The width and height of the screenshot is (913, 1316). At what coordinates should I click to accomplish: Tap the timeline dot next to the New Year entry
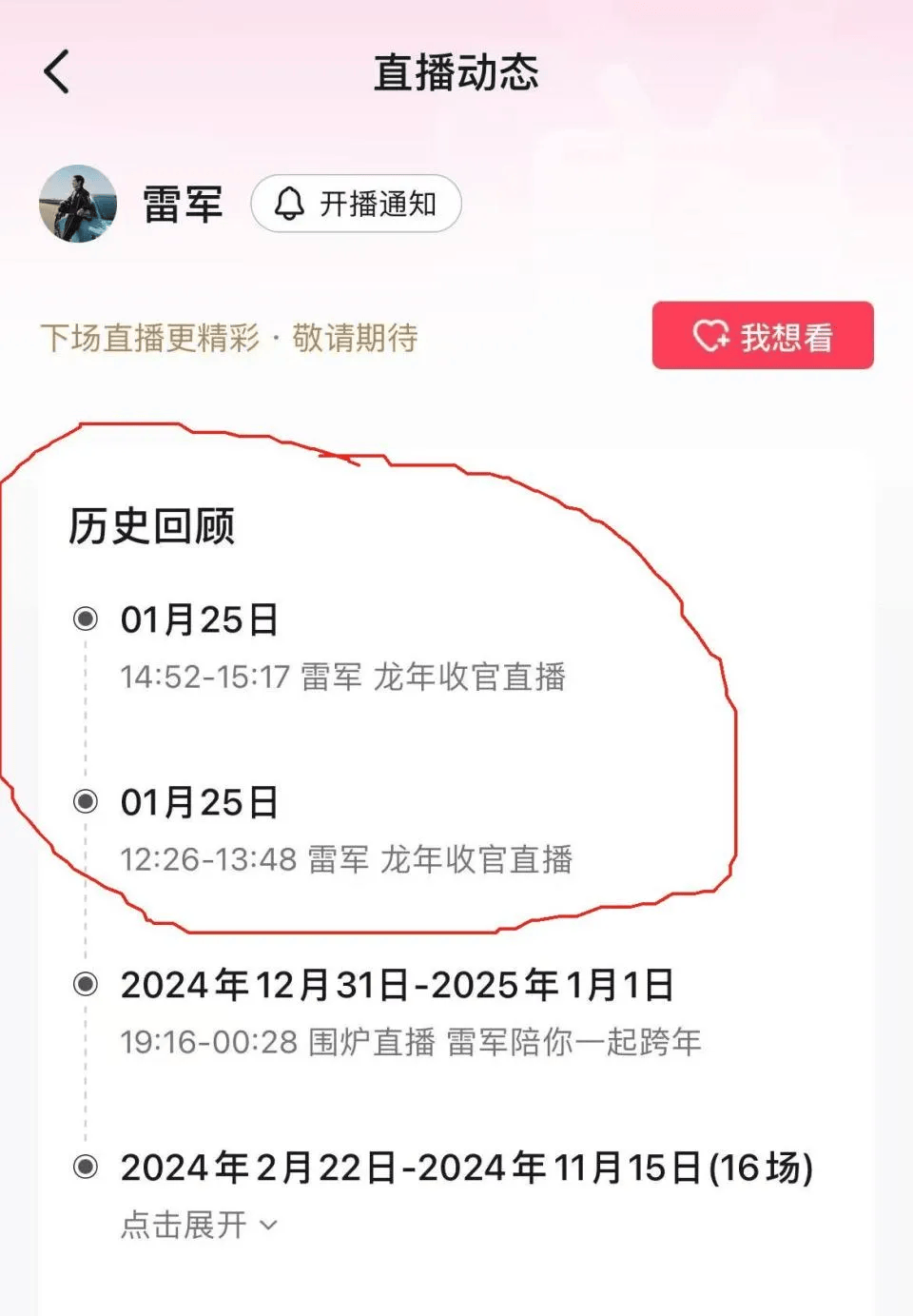coord(87,985)
